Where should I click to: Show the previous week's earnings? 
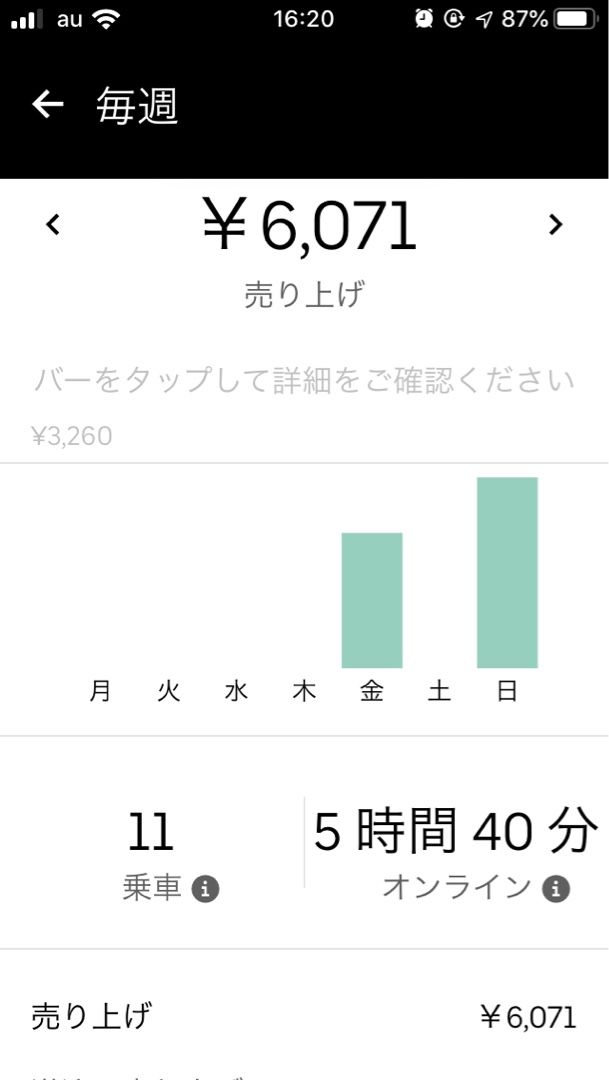tap(53, 225)
